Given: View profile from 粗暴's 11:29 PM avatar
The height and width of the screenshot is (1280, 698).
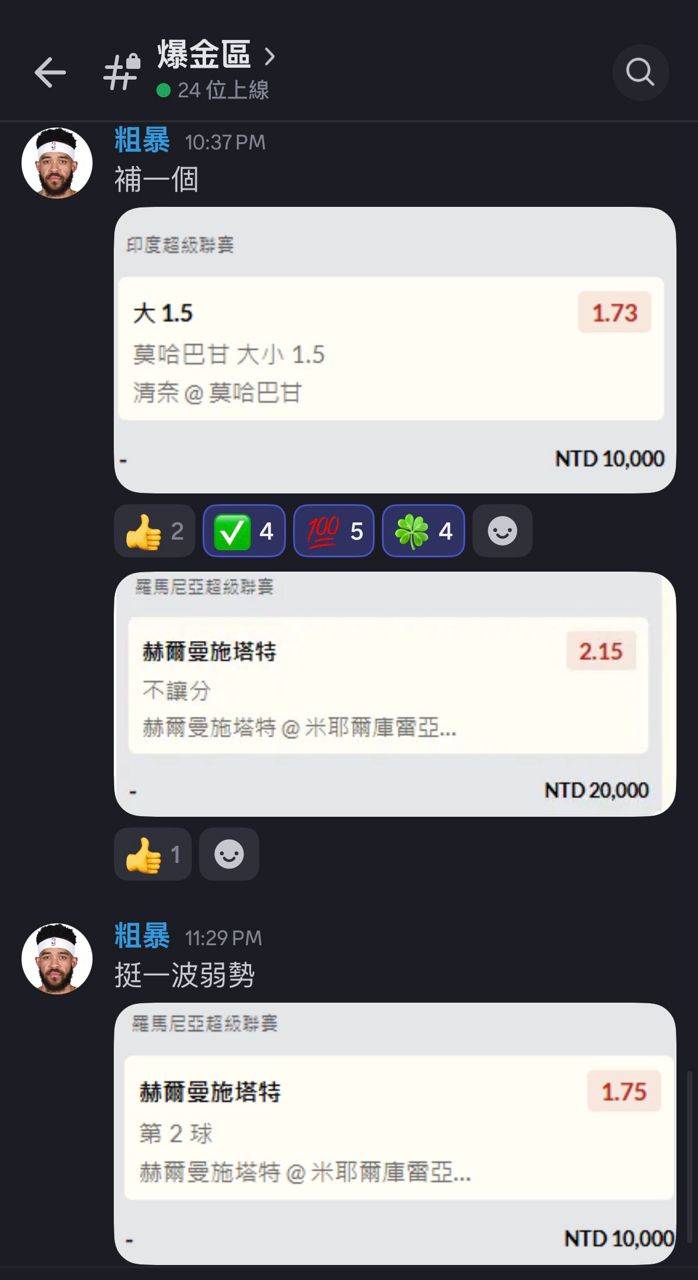Looking at the screenshot, I should point(57,958).
